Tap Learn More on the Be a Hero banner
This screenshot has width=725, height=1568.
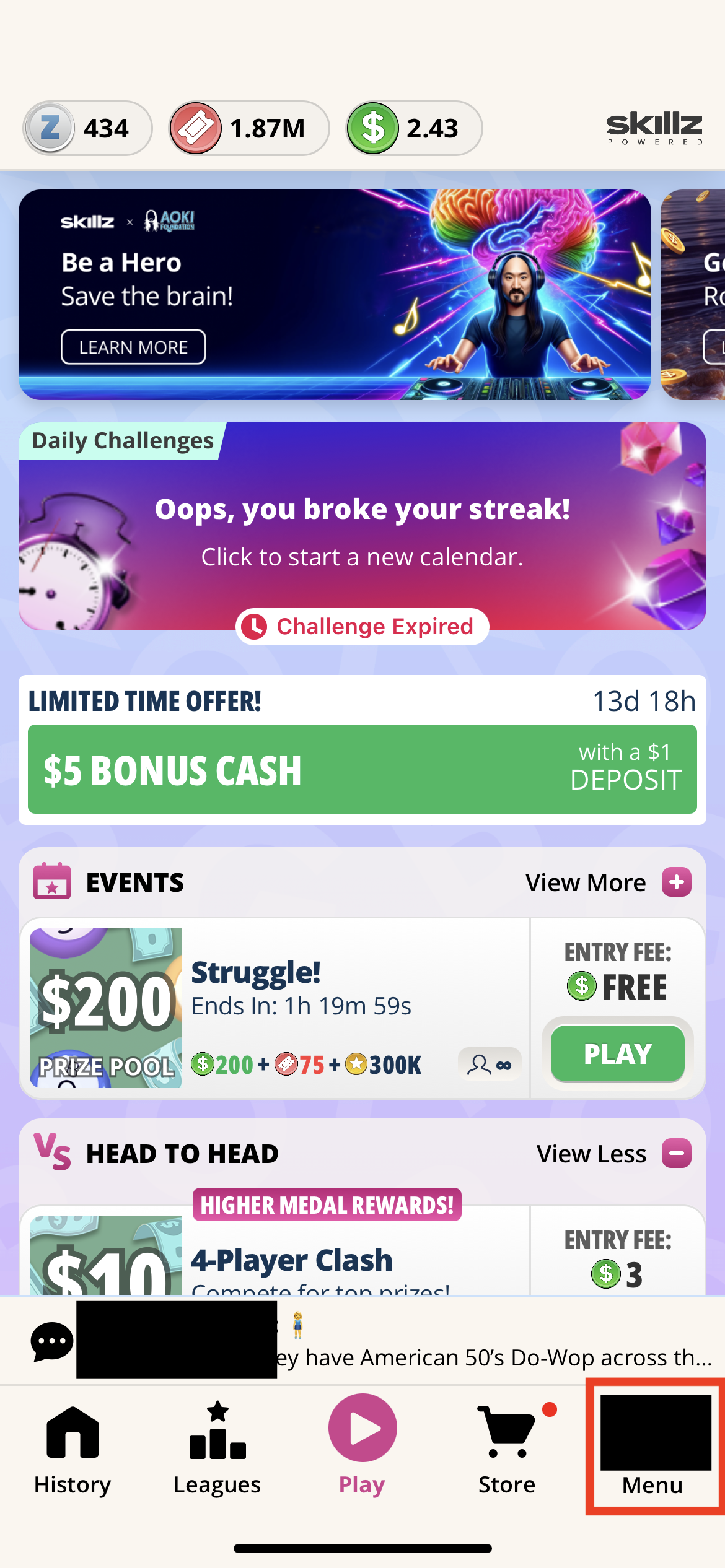point(133,347)
